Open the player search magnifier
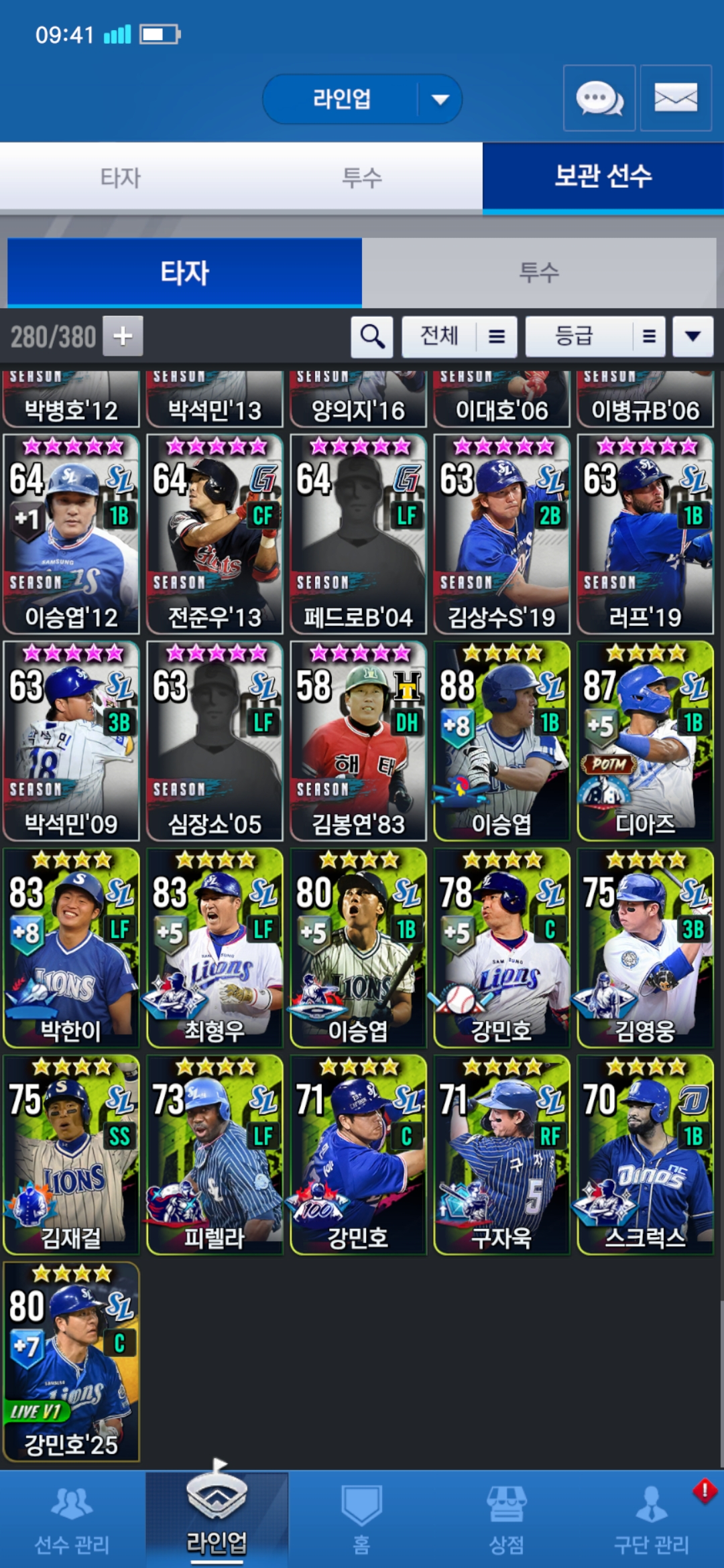Image resolution: width=724 pixels, height=1568 pixels. (x=372, y=336)
